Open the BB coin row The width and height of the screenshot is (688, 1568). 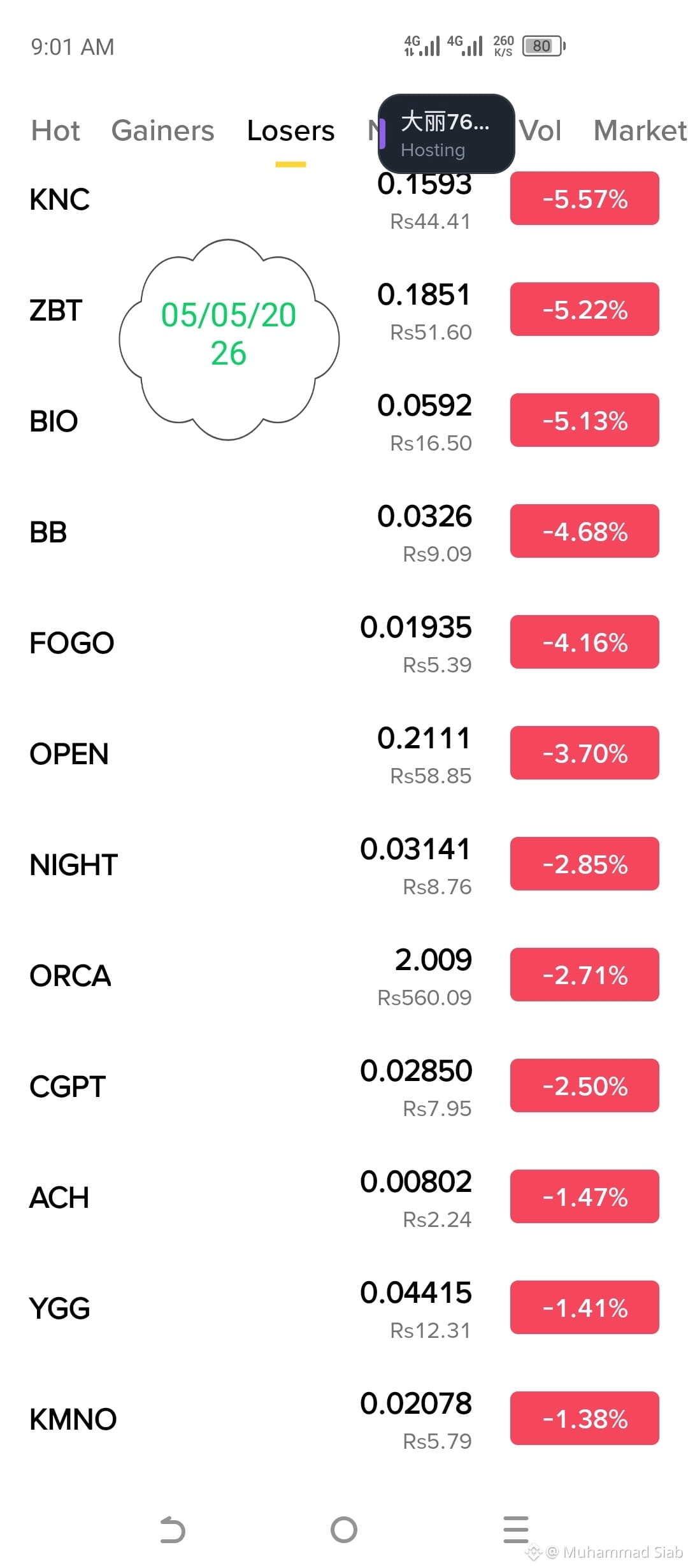(344, 532)
